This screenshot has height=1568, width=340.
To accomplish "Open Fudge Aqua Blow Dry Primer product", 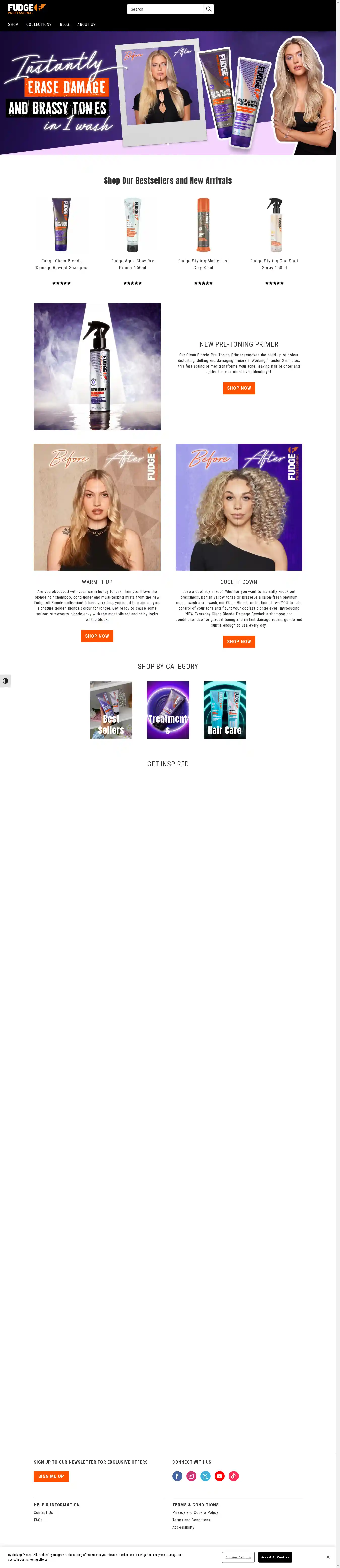I will pyautogui.click(x=132, y=264).
